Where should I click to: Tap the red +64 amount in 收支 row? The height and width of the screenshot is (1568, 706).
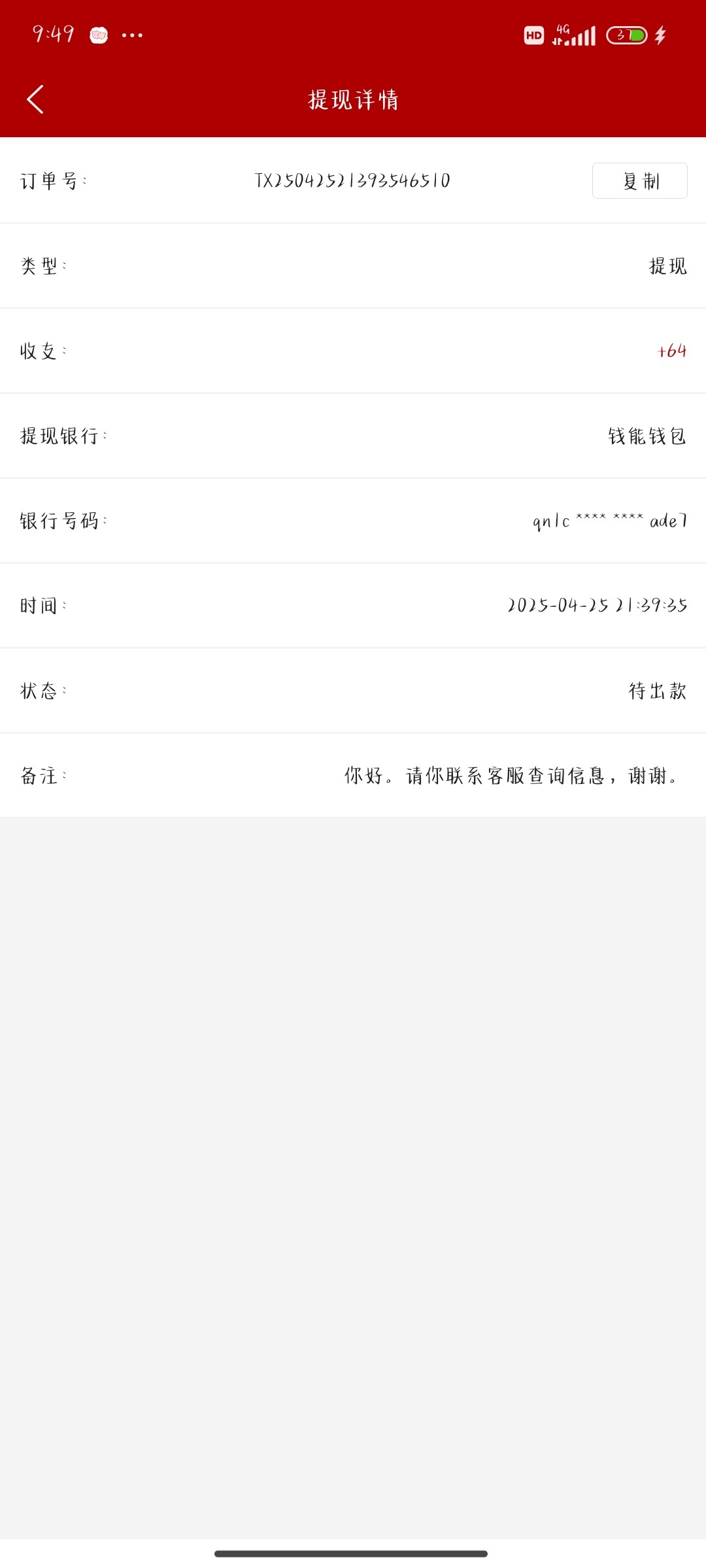[671, 351]
